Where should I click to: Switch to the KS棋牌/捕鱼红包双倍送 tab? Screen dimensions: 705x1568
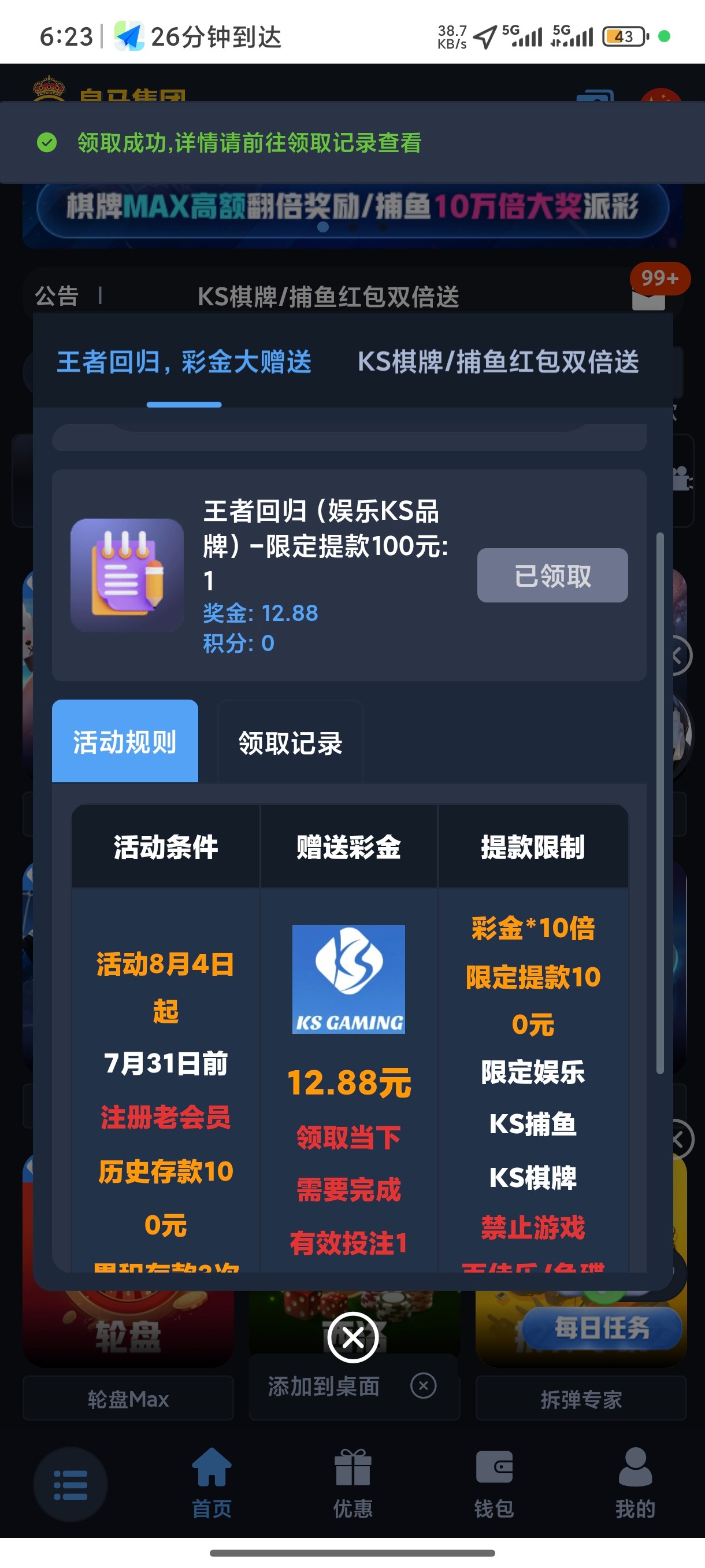(498, 362)
